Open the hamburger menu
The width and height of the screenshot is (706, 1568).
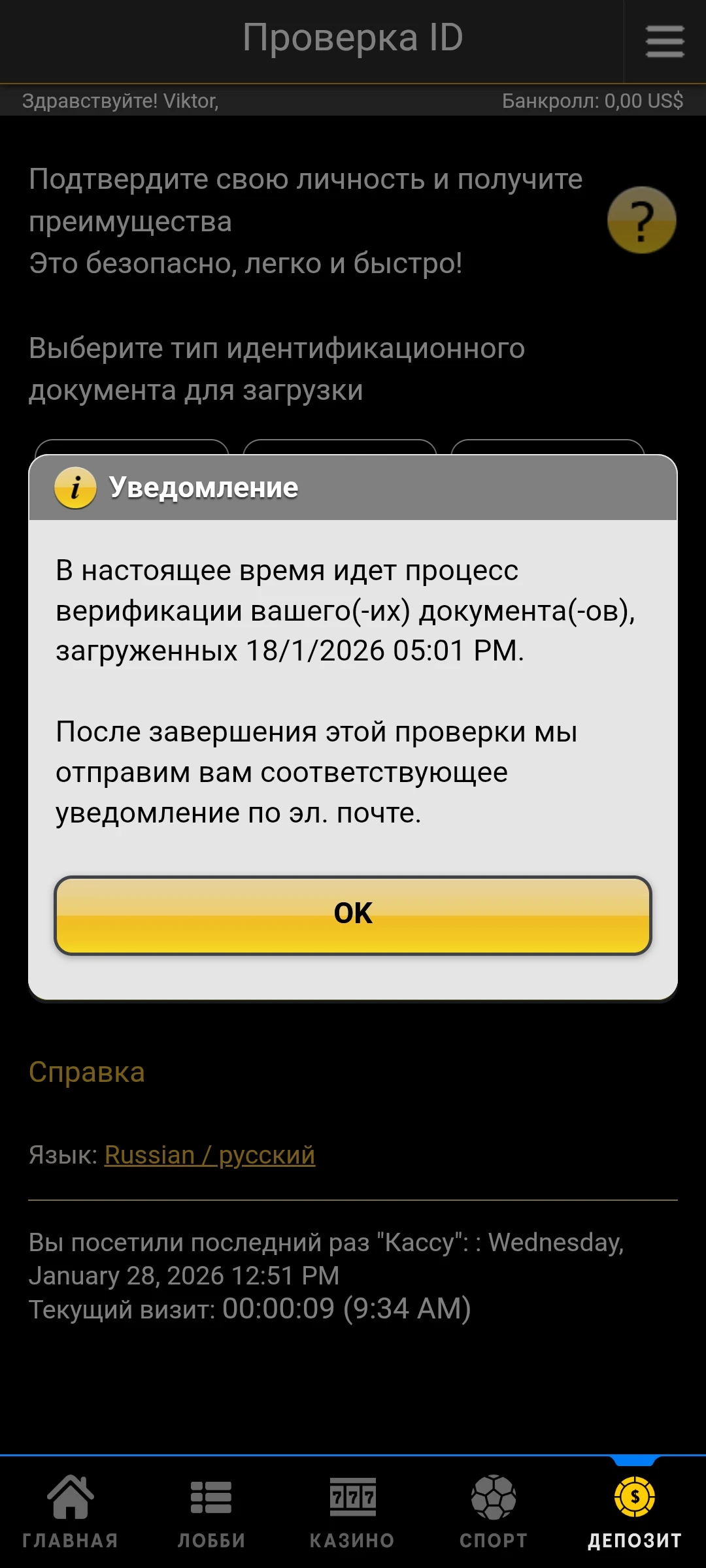coord(665,41)
